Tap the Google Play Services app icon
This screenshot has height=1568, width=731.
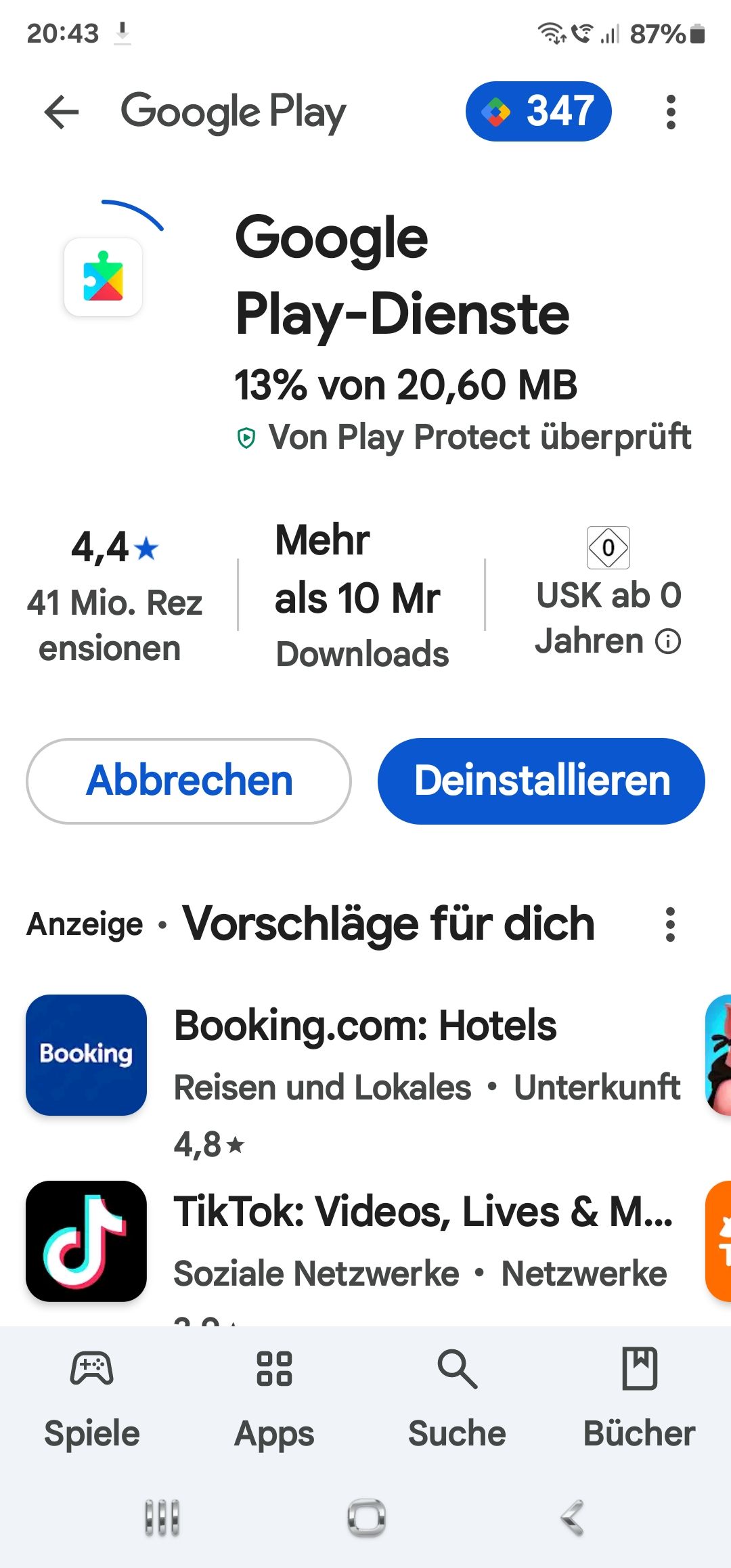pyautogui.click(x=104, y=278)
